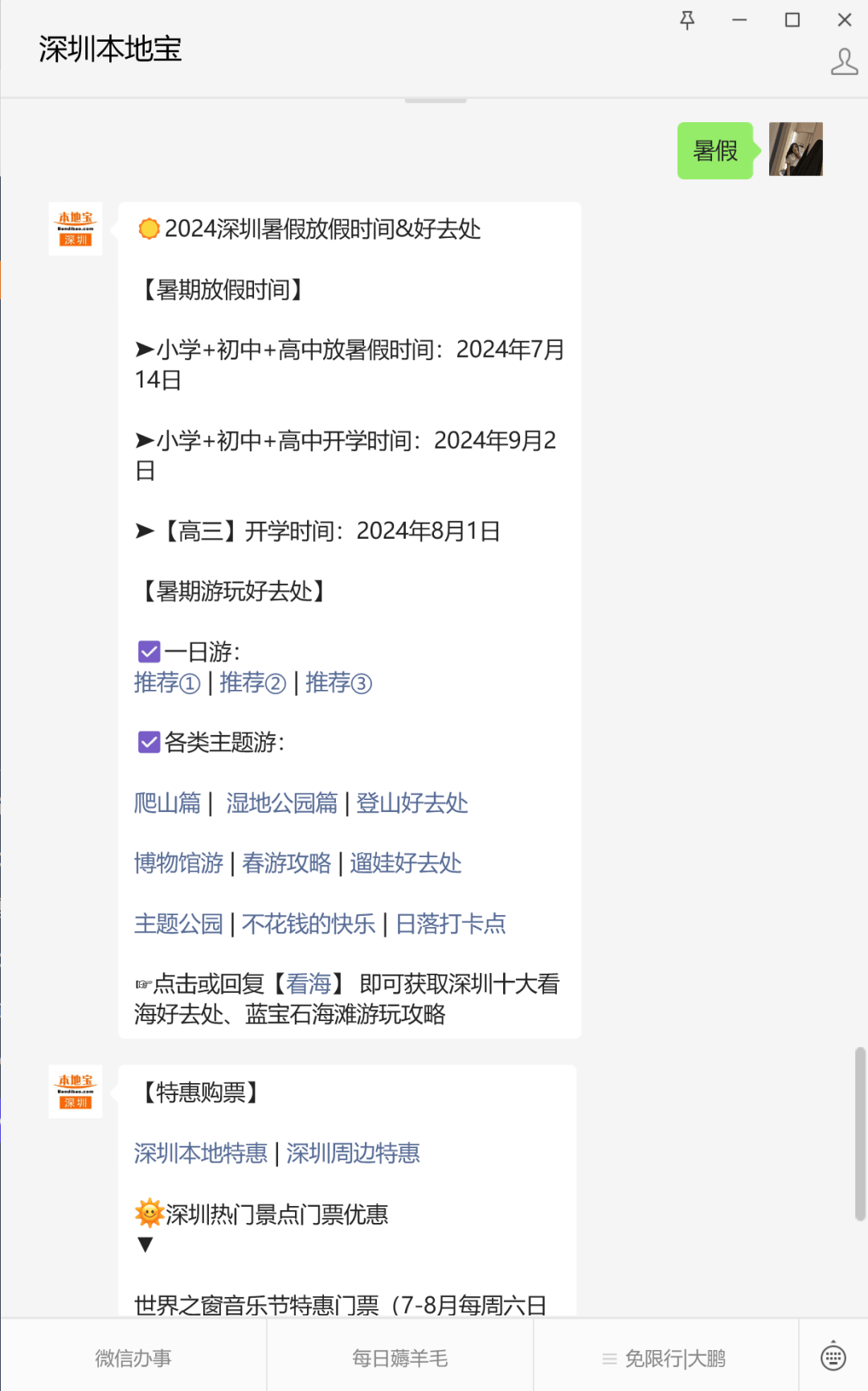This screenshot has height=1391, width=868.
Task: Open the 登山好去处 link
Action: [x=411, y=802]
